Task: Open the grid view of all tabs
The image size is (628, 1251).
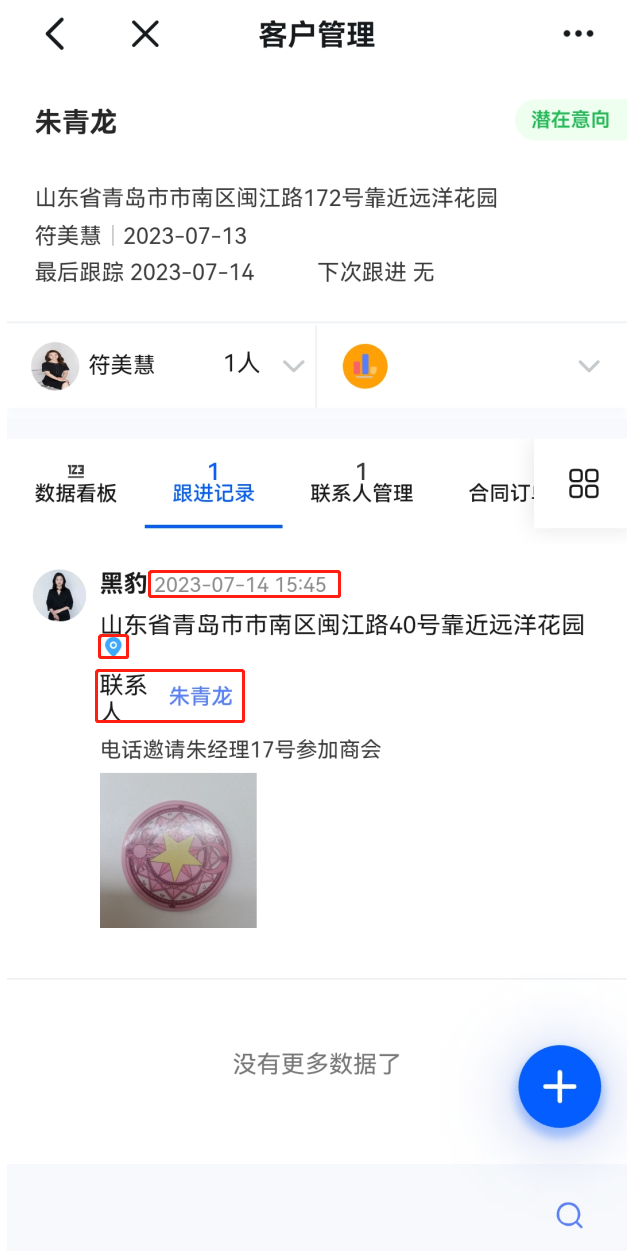Action: pyautogui.click(x=583, y=484)
